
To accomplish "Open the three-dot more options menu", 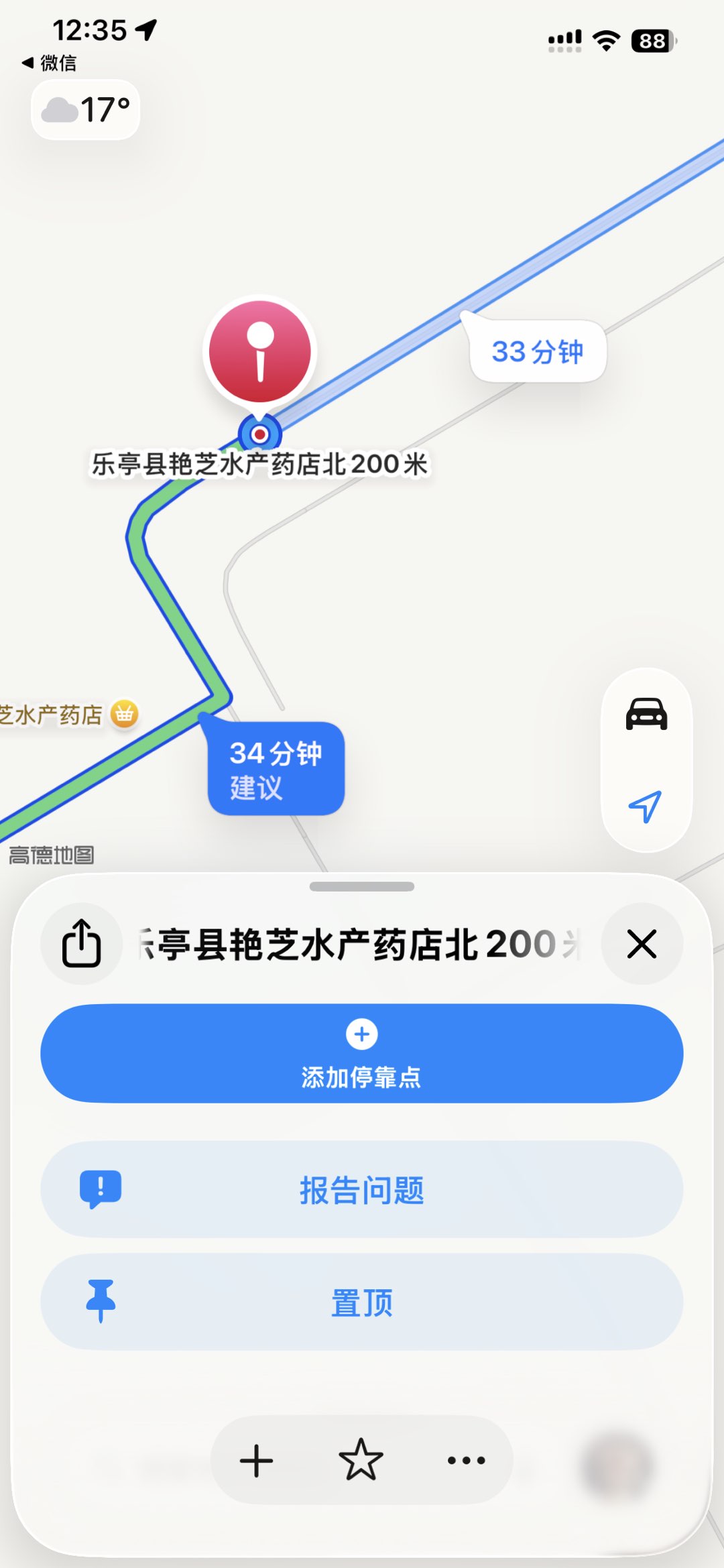I will point(466,1461).
